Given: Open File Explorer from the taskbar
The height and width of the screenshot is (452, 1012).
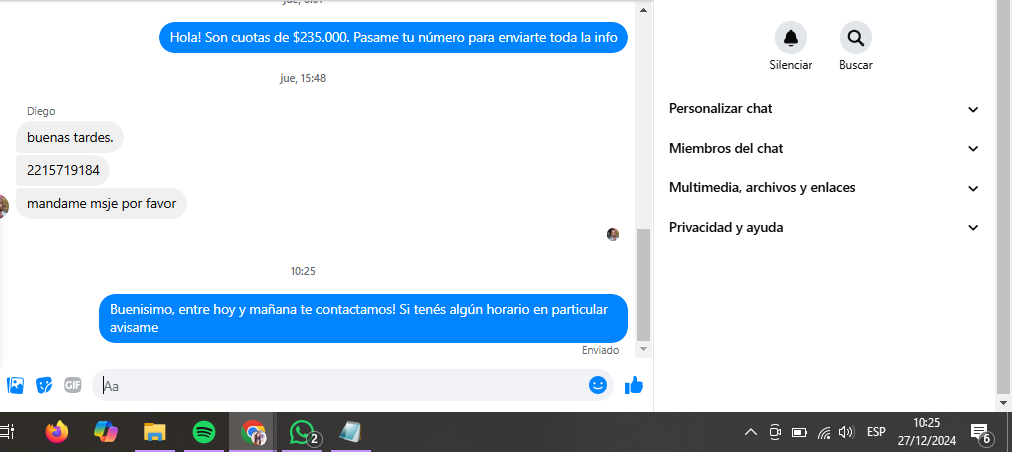Looking at the screenshot, I should pos(155,432).
